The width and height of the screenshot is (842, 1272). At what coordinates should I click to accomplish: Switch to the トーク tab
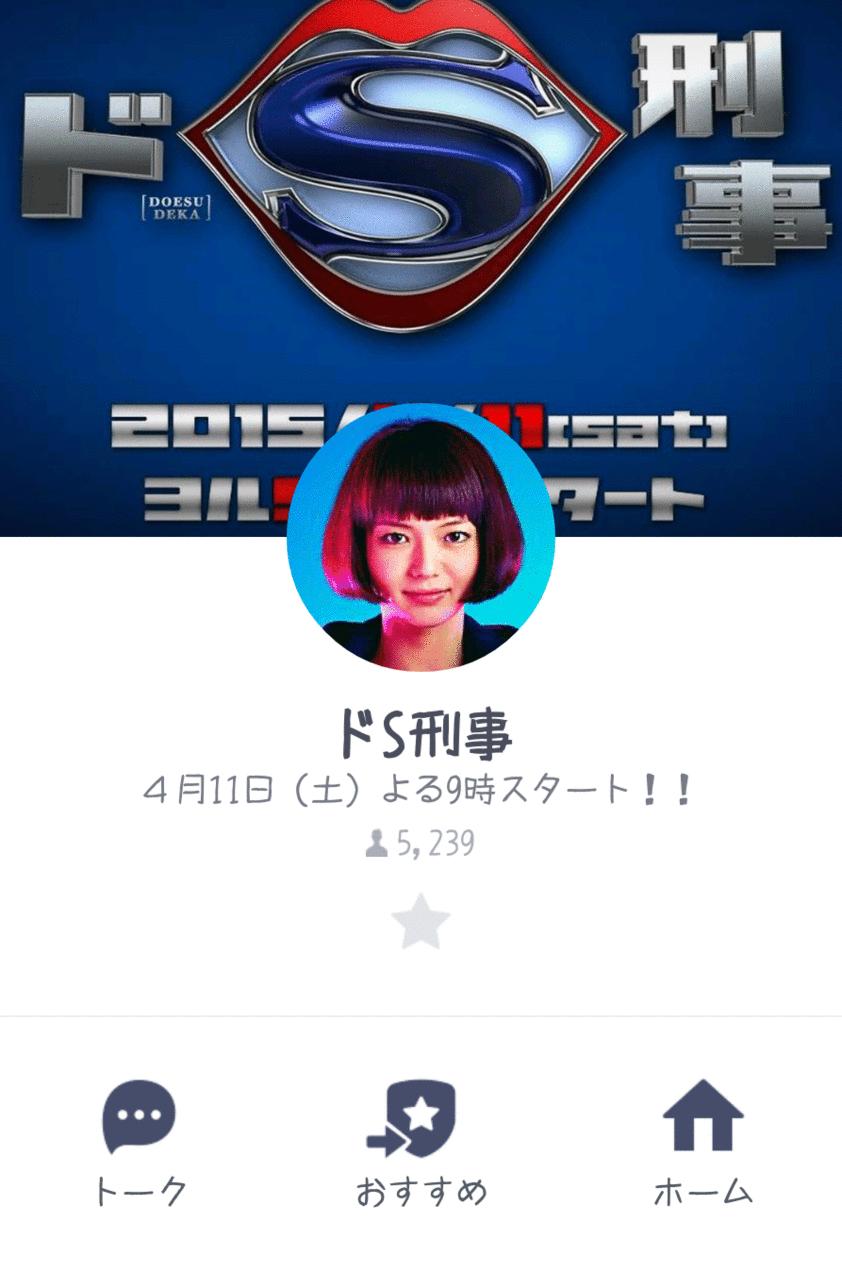[x=140, y=1190]
